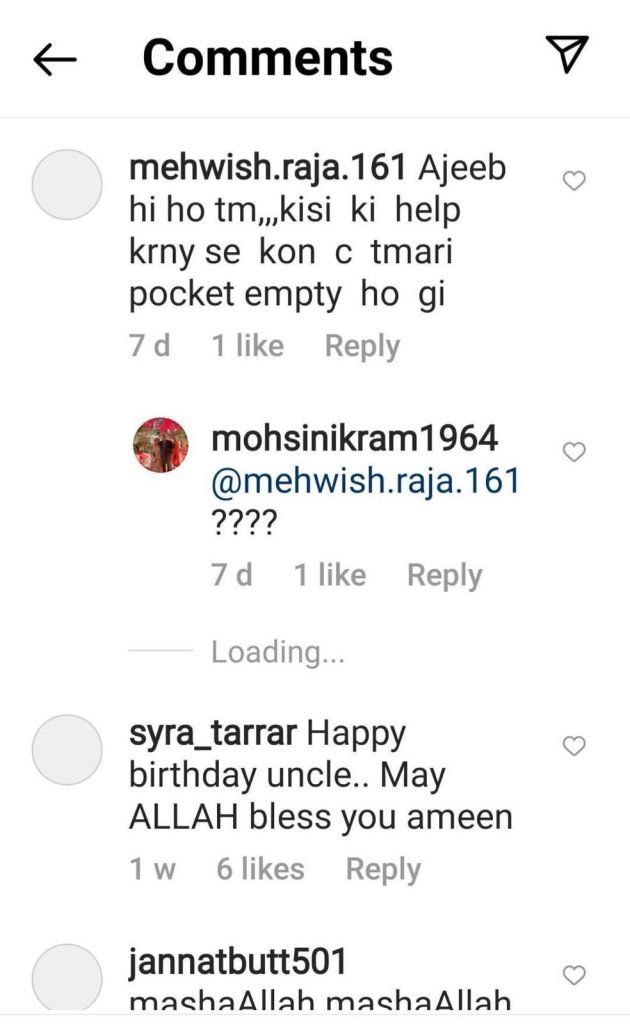Open the @mehwish.raja.161 mention link

coord(365,481)
